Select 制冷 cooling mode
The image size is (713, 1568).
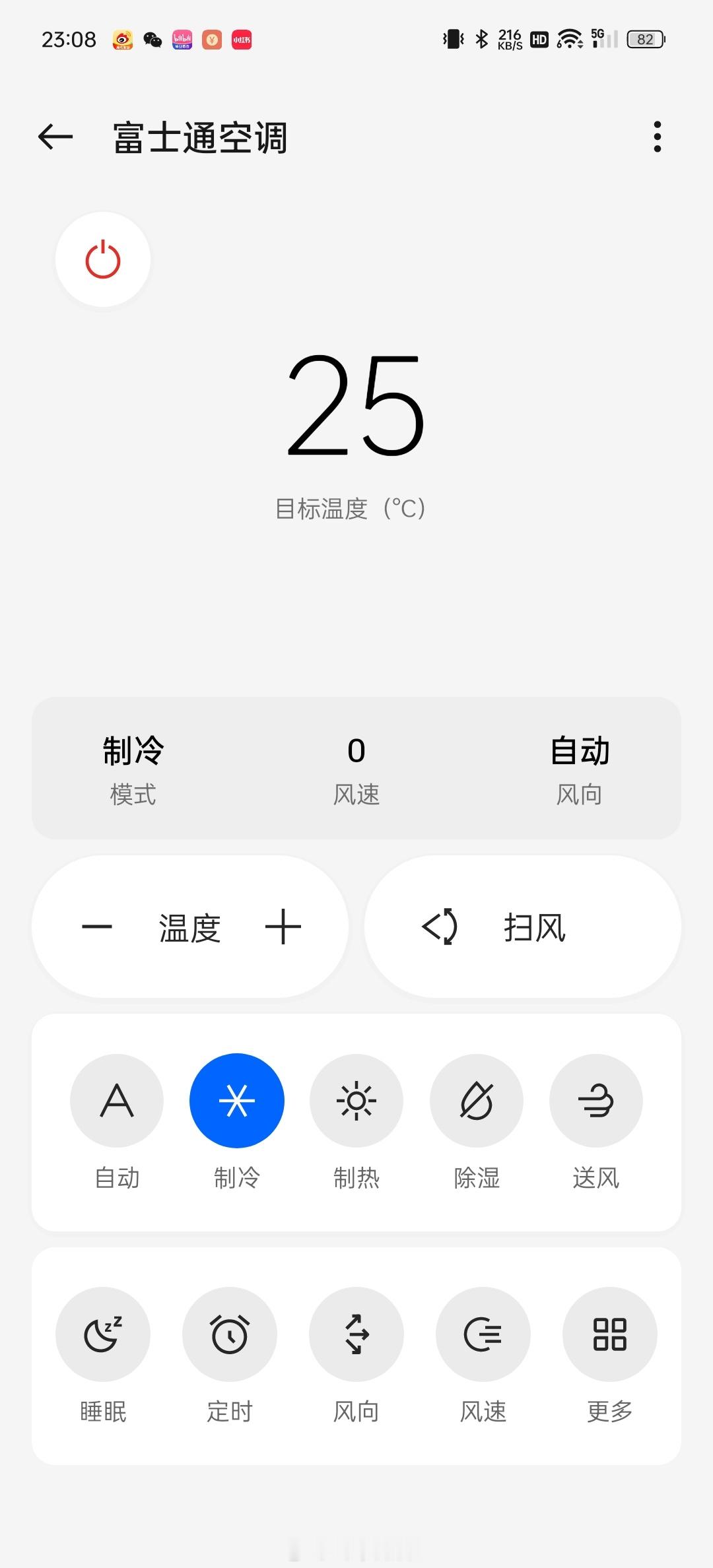pos(237,1101)
